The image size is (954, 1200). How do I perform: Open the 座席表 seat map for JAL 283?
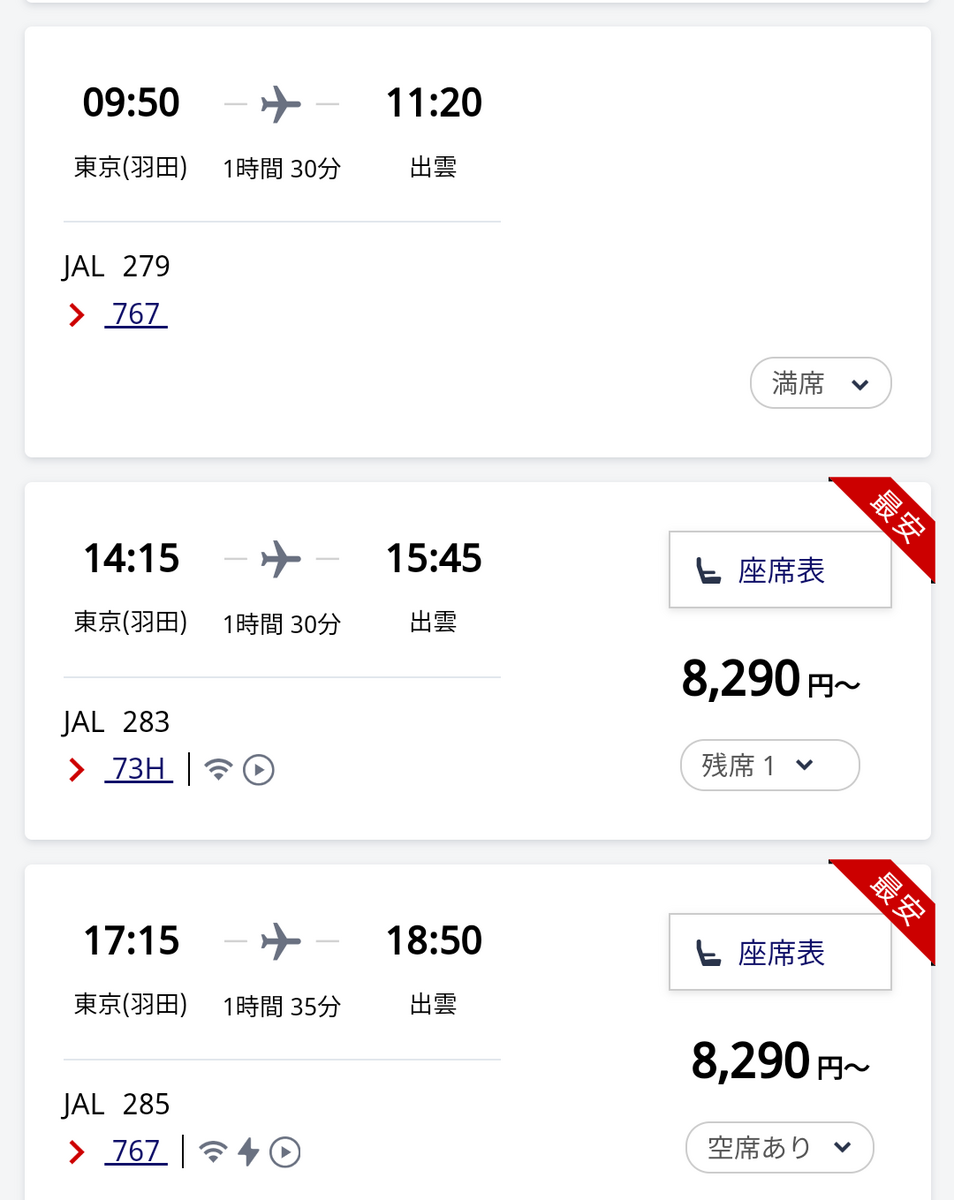click(x=780, y=571)
